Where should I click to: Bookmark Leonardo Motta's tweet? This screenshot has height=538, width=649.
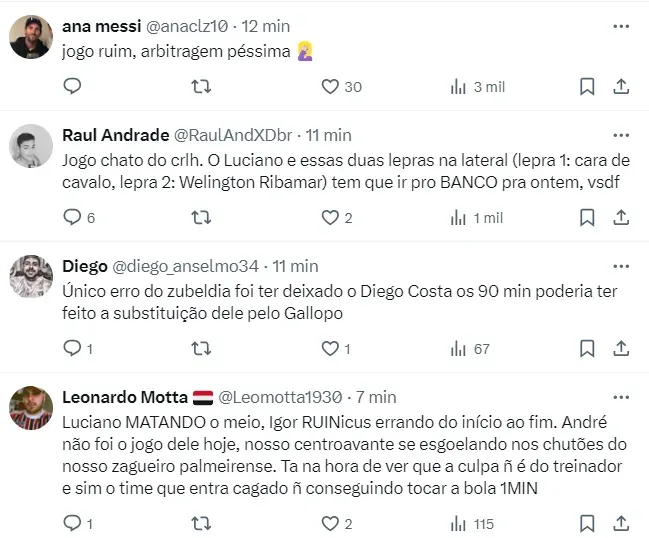tap(587, 523)
